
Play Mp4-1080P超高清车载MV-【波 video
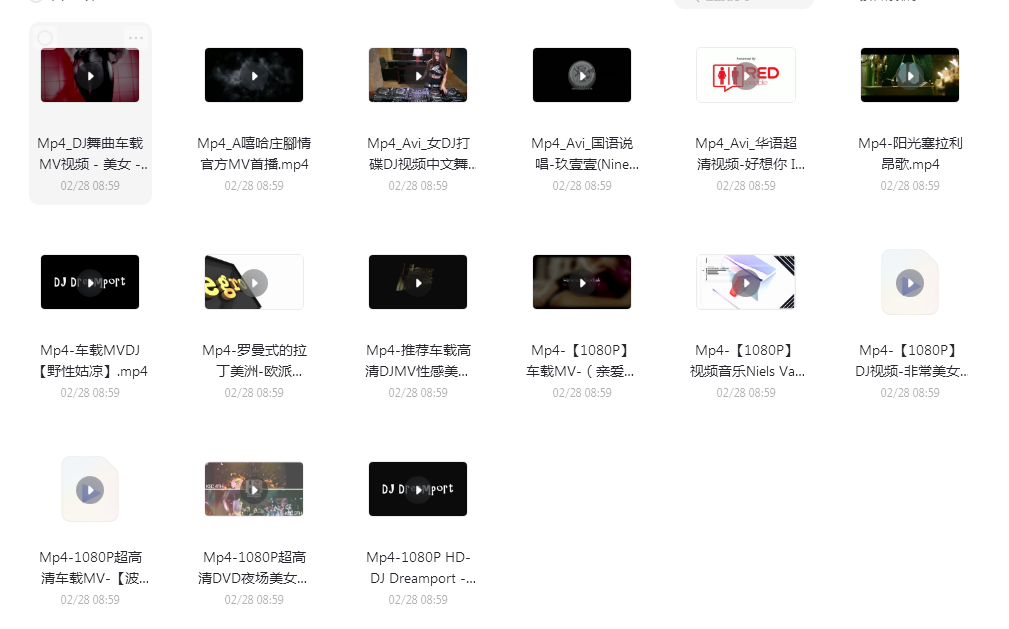90,490
